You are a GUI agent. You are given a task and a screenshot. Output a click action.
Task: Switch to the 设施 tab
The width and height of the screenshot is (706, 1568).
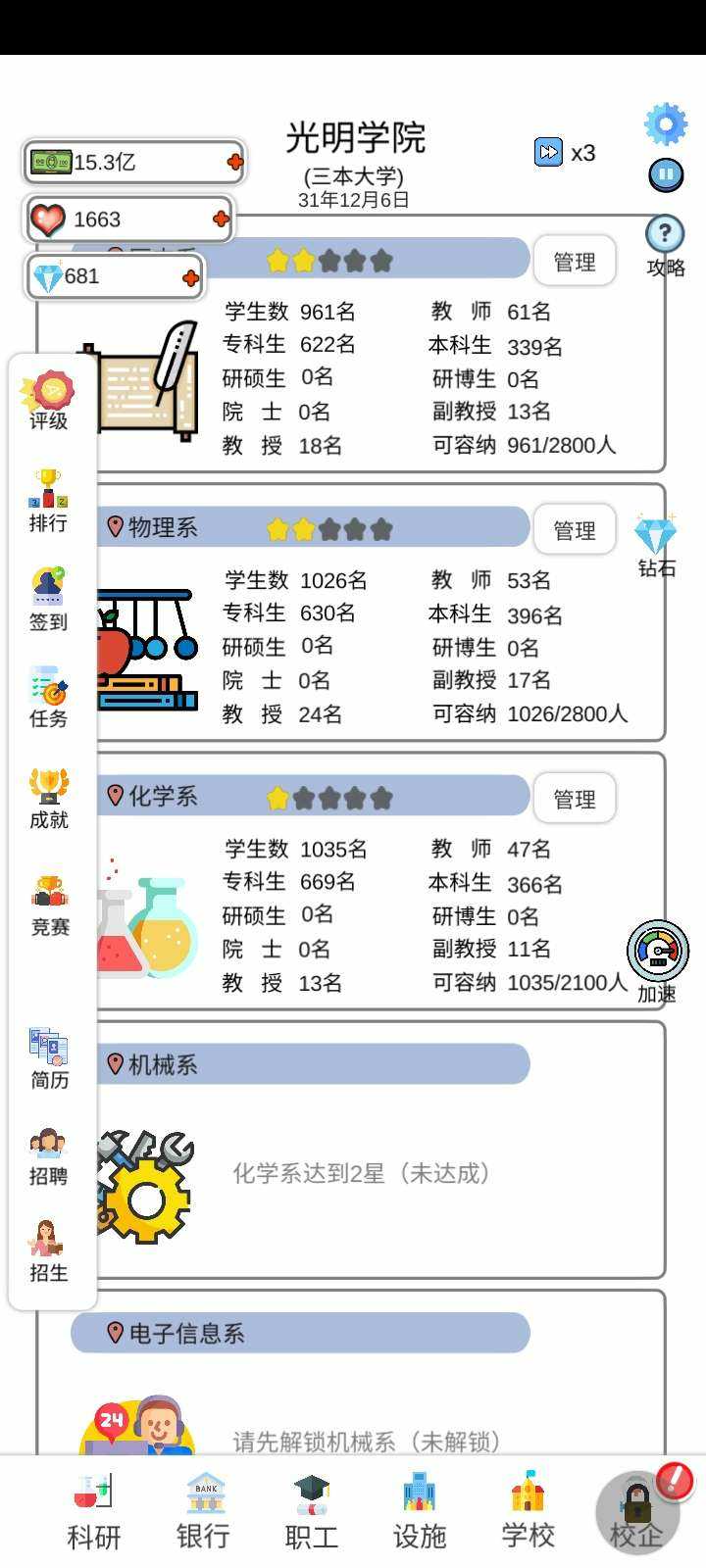[x=420, y=1512]
